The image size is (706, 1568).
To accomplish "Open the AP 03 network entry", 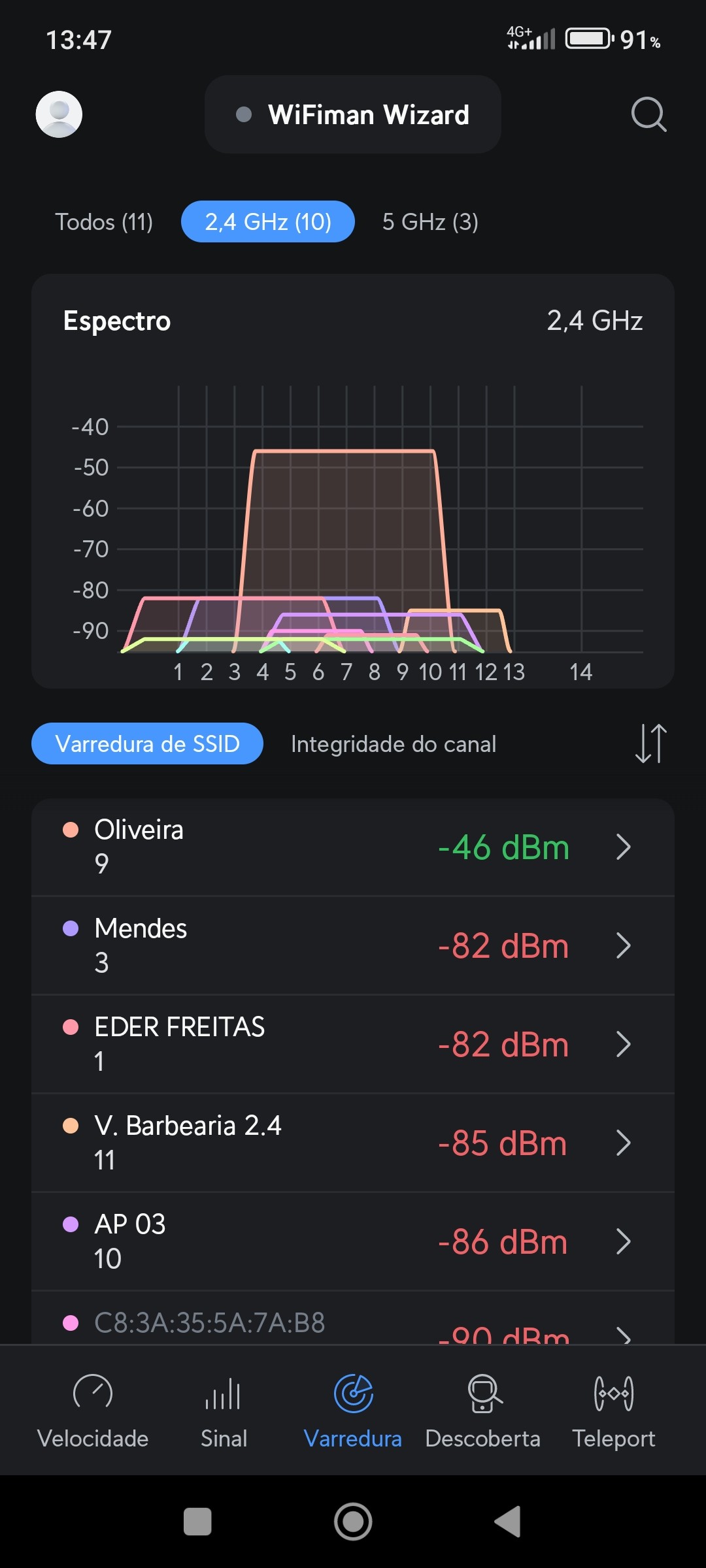I will (353, 1241).
